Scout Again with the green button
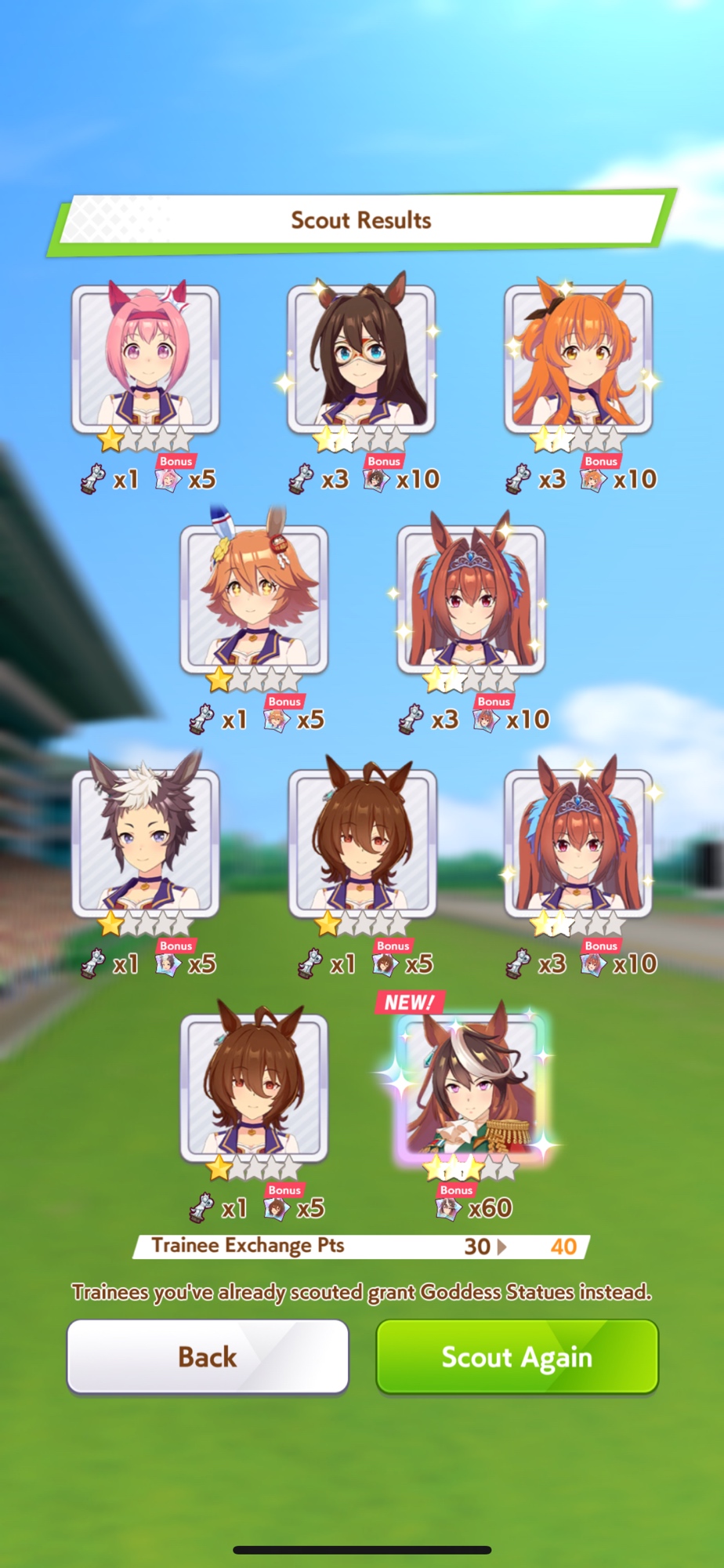This screenshot has height=1568, width=724. coord(516,1356)
